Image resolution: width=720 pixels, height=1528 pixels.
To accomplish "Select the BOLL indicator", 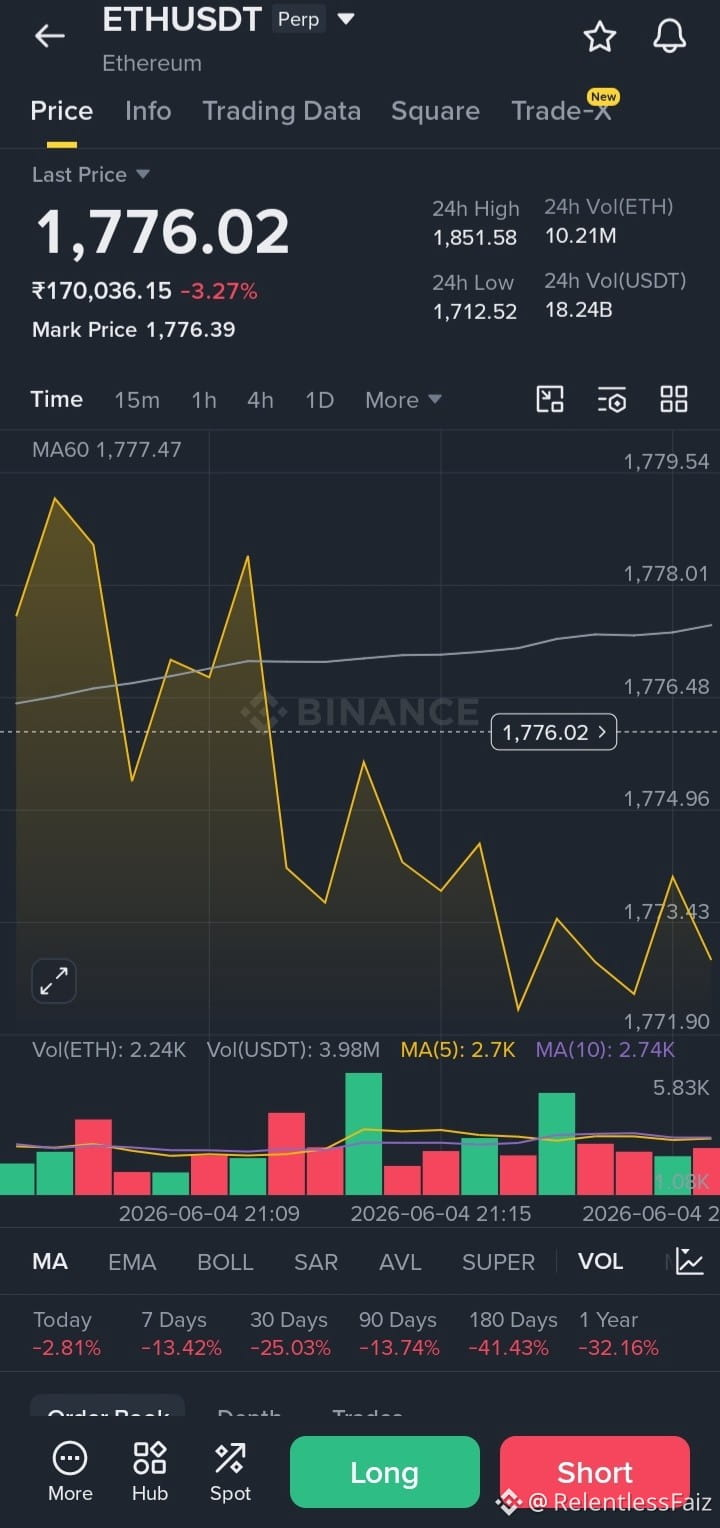I will pos(225,1262).
